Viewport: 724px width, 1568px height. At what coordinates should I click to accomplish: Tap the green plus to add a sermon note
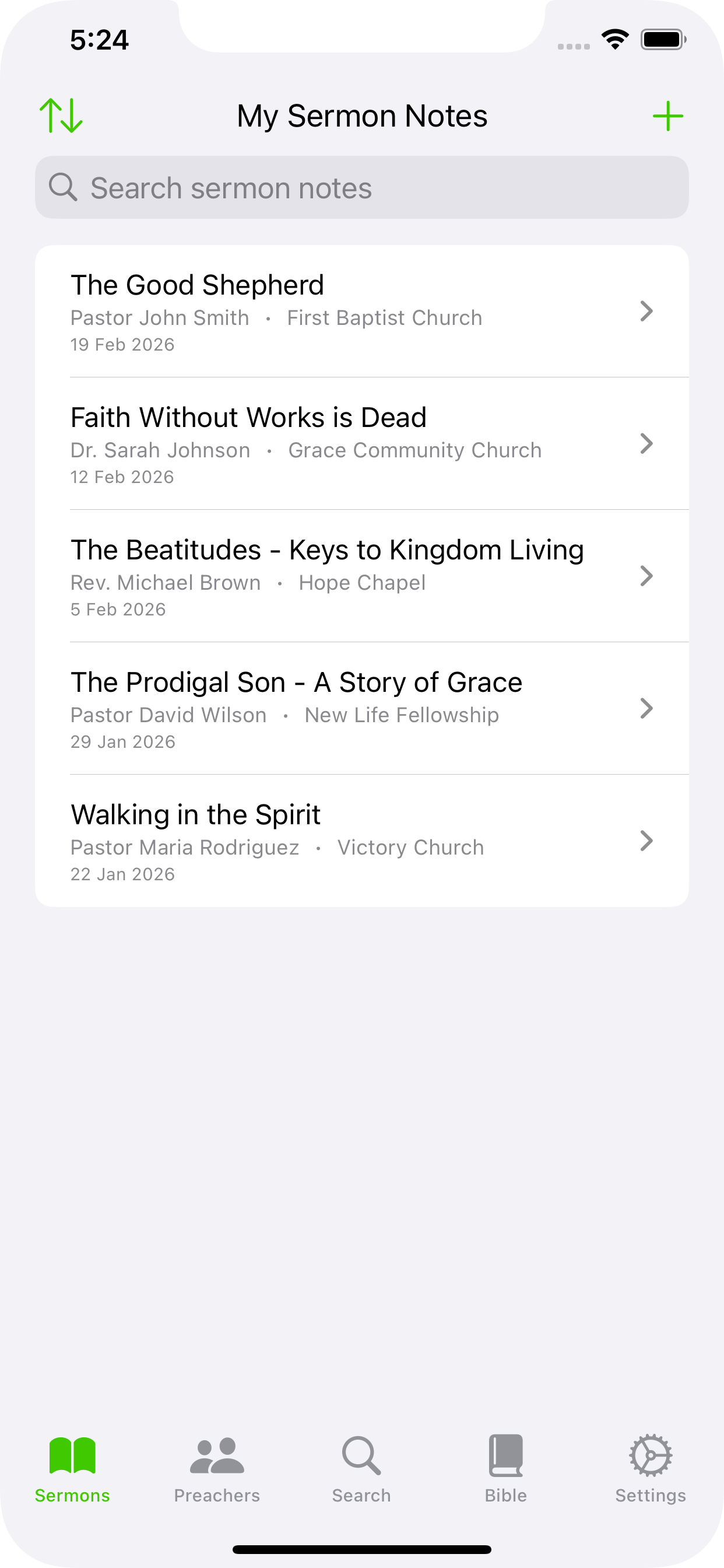click(x=667, y=115)
